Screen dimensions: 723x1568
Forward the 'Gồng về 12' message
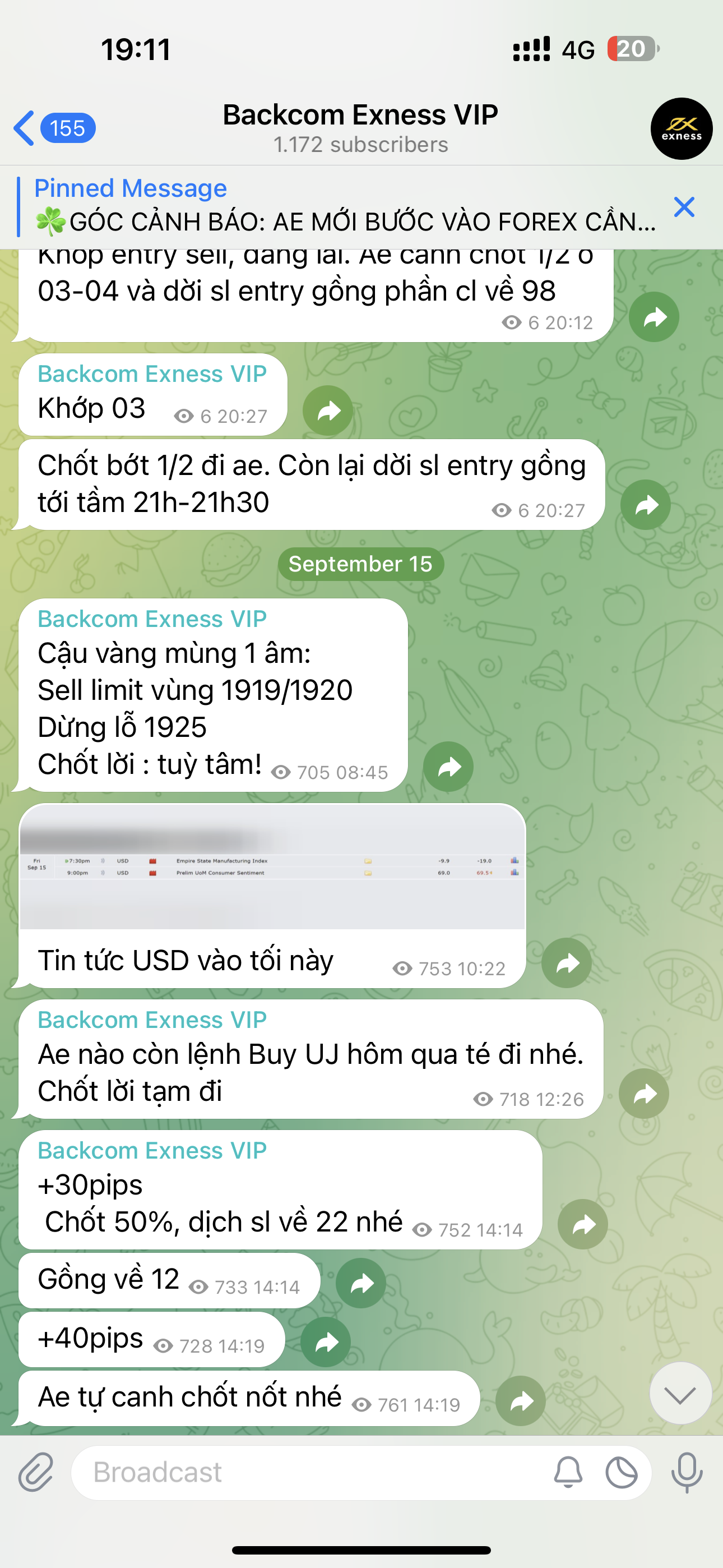coord(361,1283)
